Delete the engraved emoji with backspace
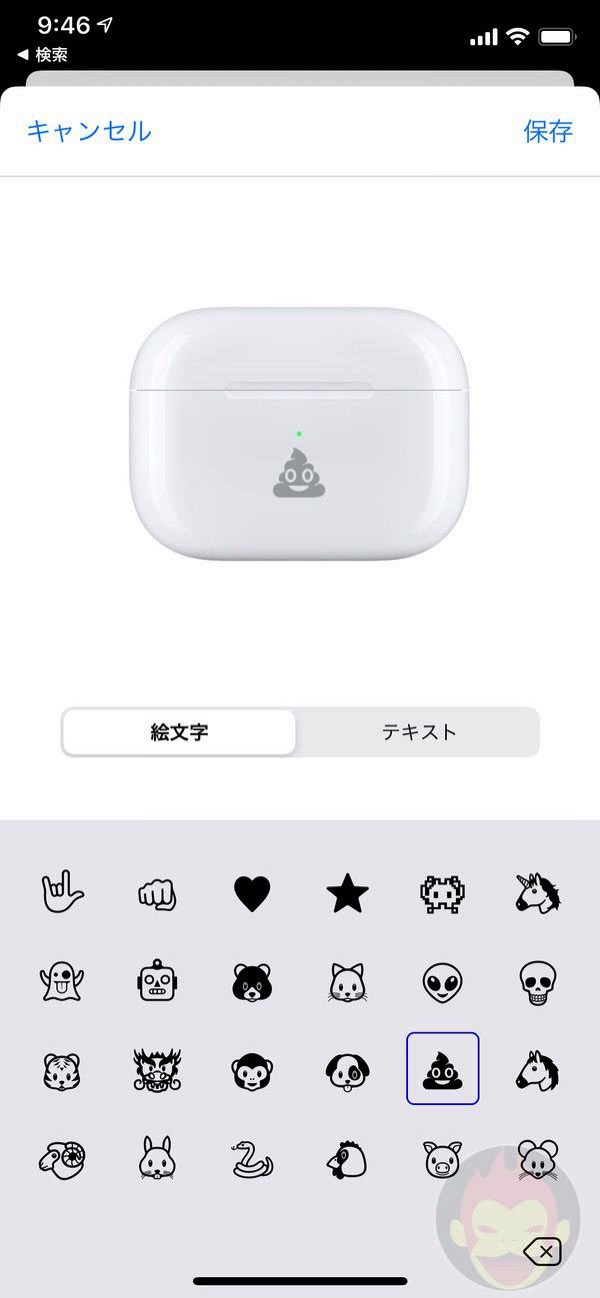Screen dimensions: 600x1298 542,1250
